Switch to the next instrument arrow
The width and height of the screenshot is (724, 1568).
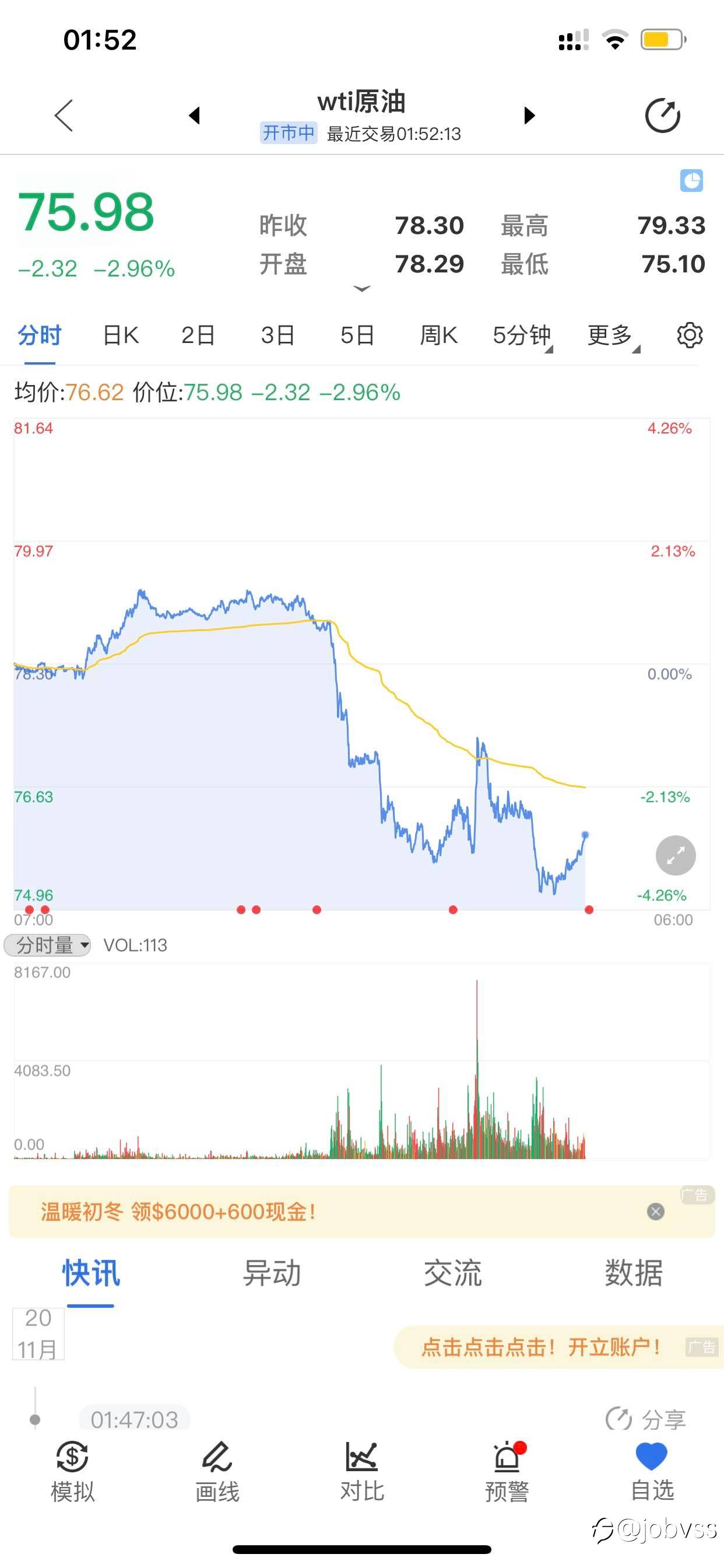point(529,116)
